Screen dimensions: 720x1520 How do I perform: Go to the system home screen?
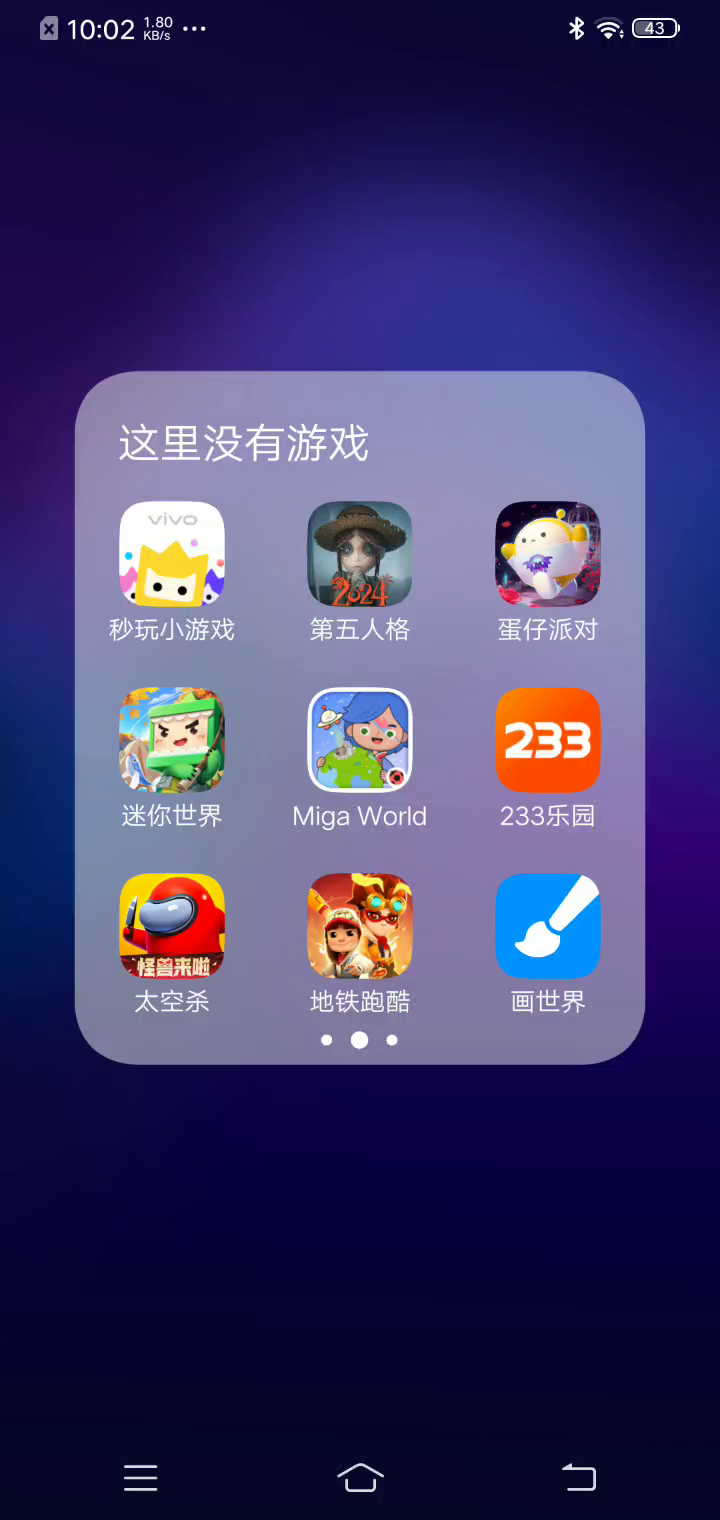point(360,1477)
